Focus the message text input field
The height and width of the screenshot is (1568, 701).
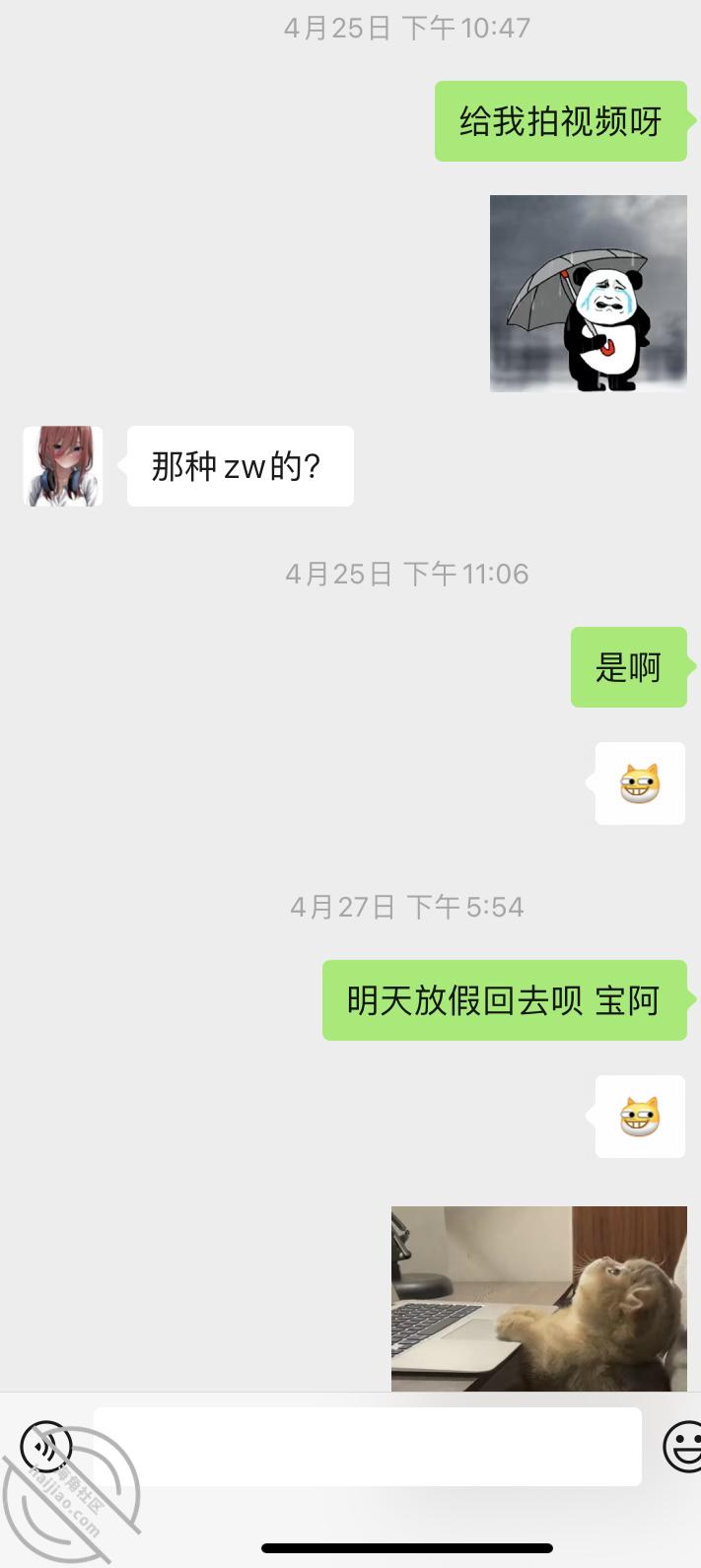[x=367, y=1446]
